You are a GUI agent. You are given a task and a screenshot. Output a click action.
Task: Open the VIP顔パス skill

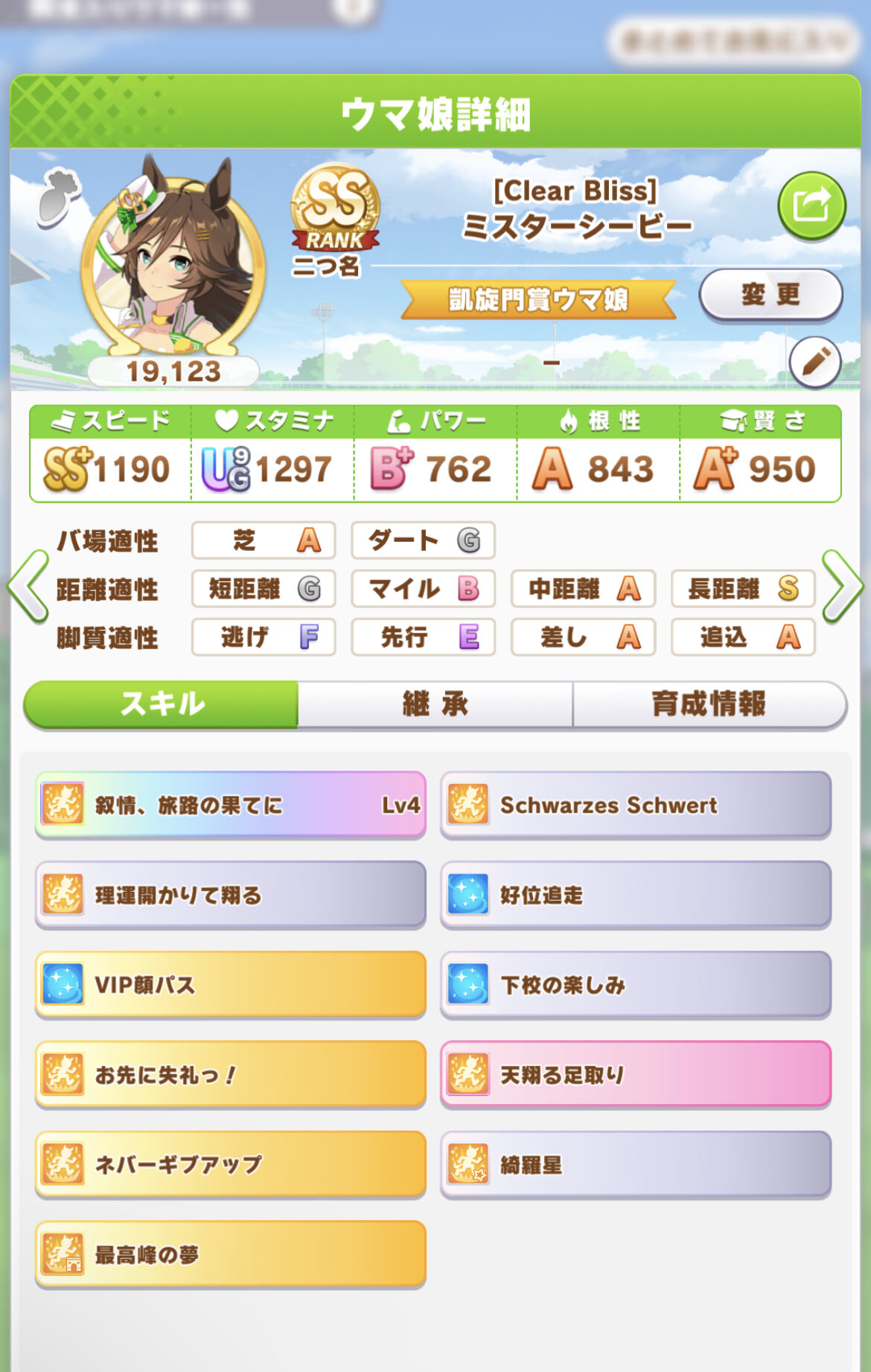[x=231, y=984]
